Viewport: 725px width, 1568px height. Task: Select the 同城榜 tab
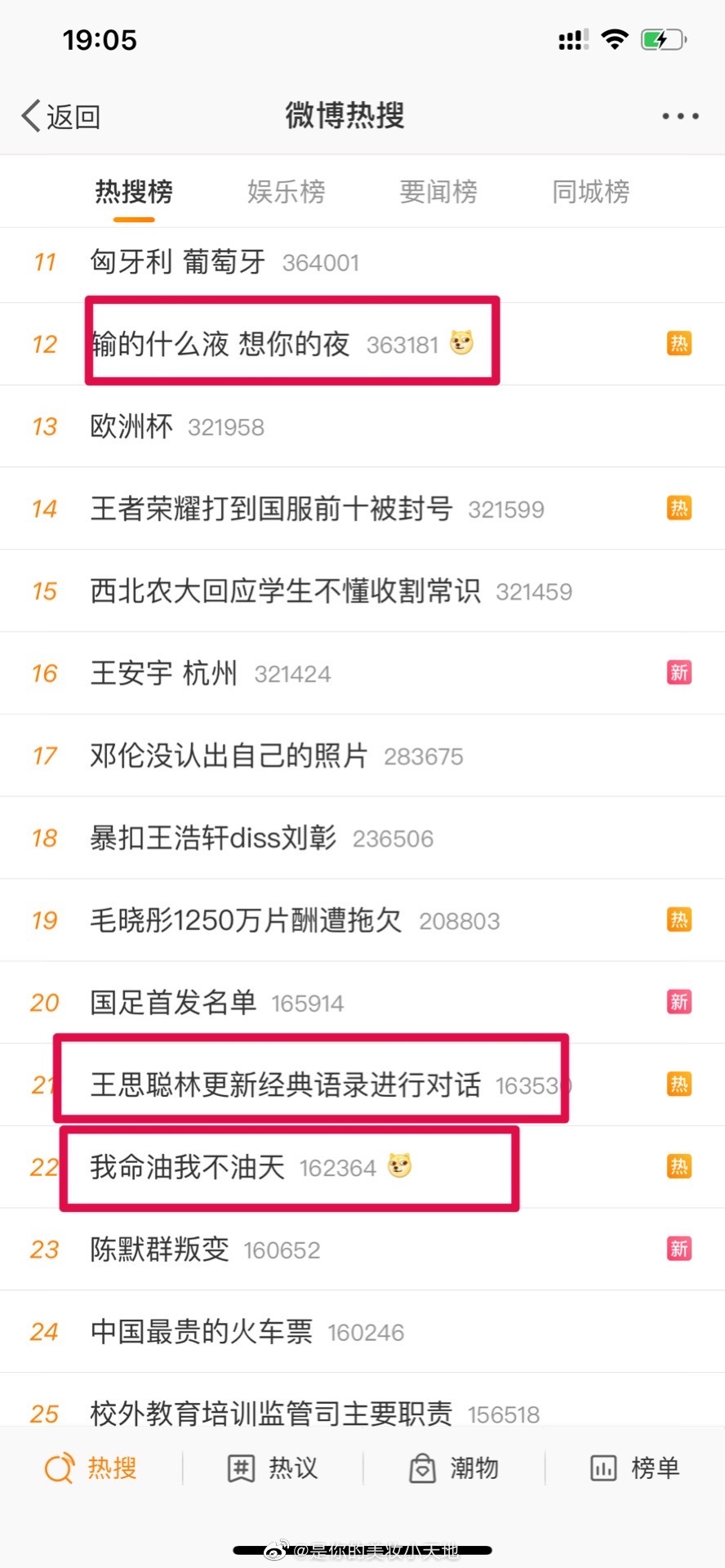click(x=590, y=192)
